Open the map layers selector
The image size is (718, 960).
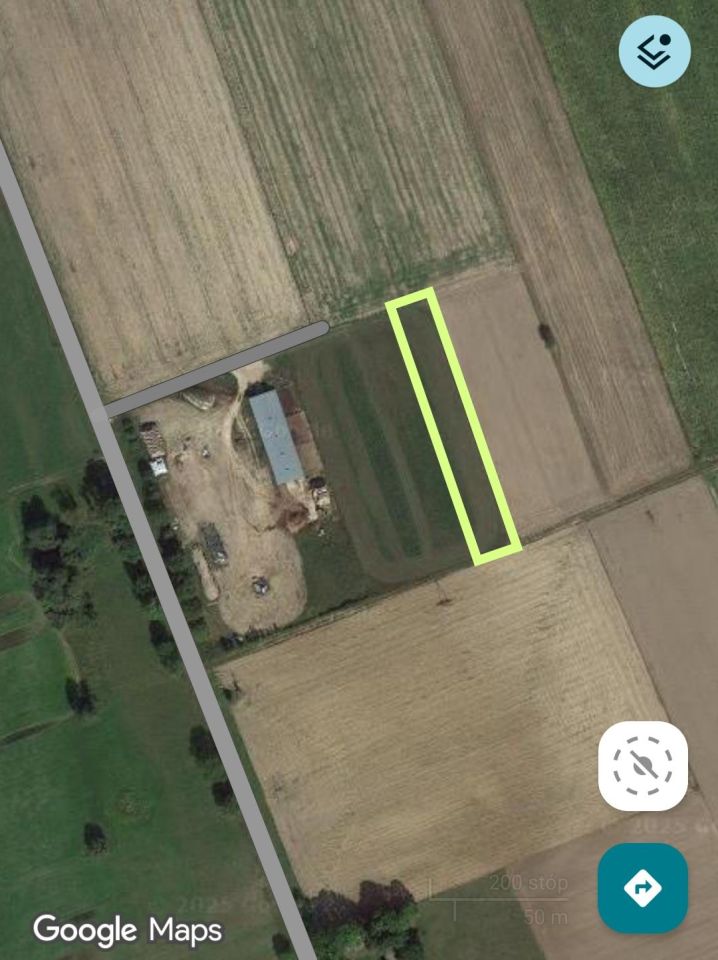pyautogui.click(x=654, y=50)
